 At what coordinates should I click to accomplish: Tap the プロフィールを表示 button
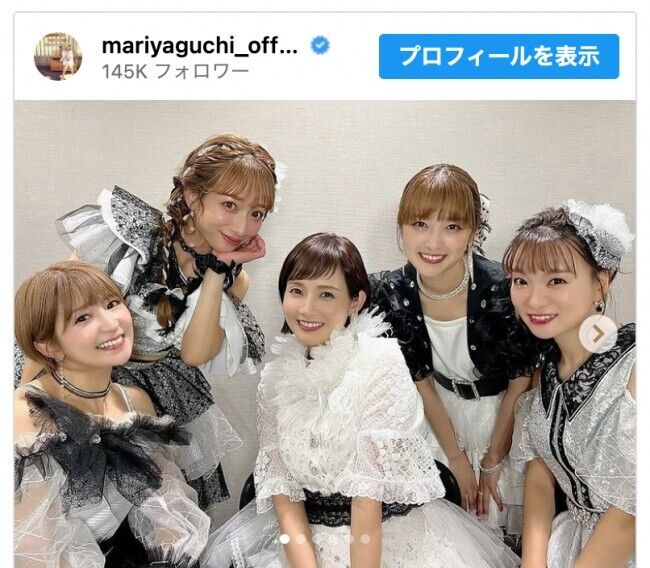pyautogui.click(x=498, y=56)
